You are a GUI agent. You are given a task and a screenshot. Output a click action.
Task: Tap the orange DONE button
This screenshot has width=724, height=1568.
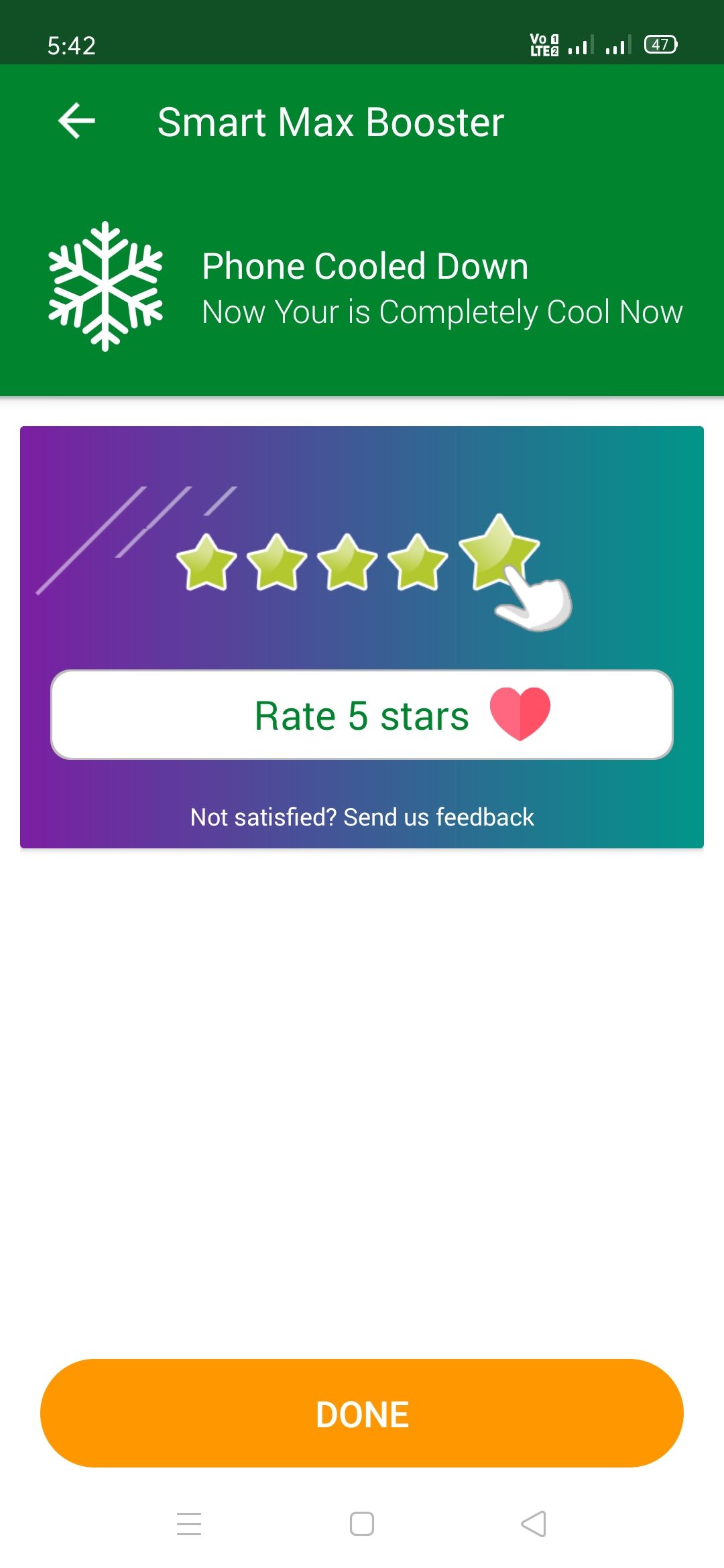click(x=362, y=1414)
